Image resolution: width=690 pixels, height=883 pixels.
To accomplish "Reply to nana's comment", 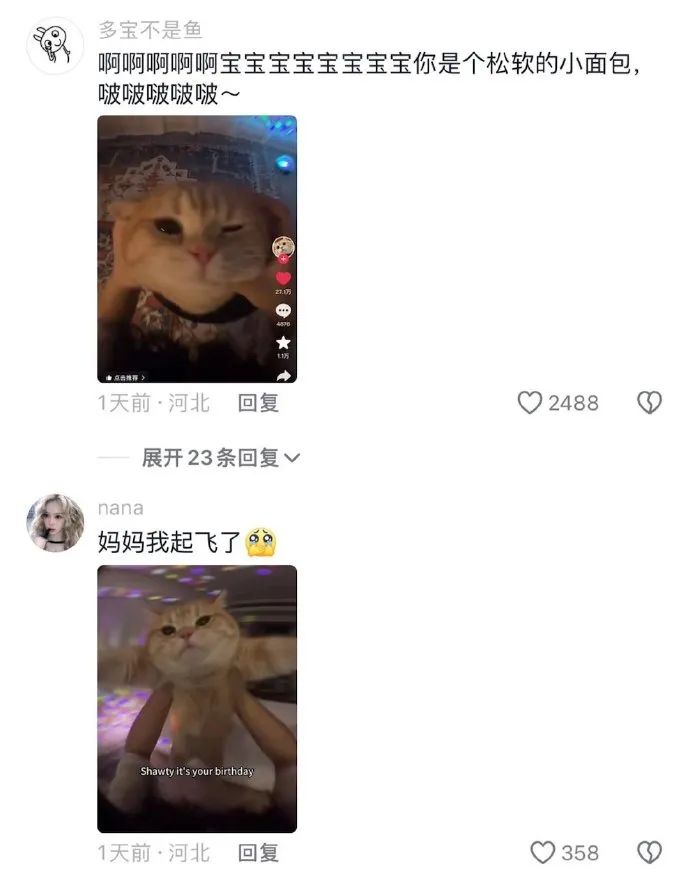I will click(258, 853).
